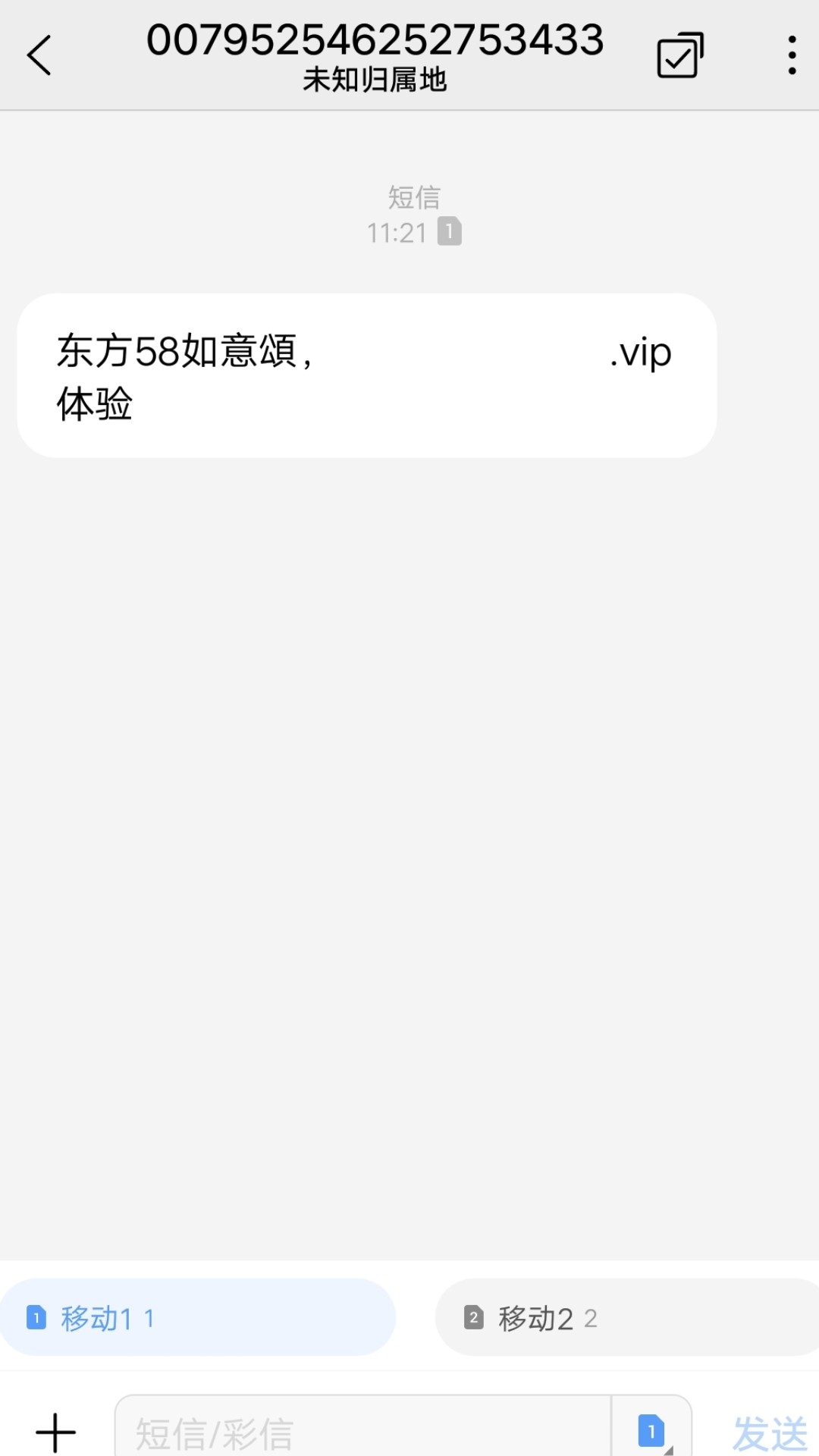Go back to the message list
Viewport: 819px width, 1456px height.
coord(39,55)
